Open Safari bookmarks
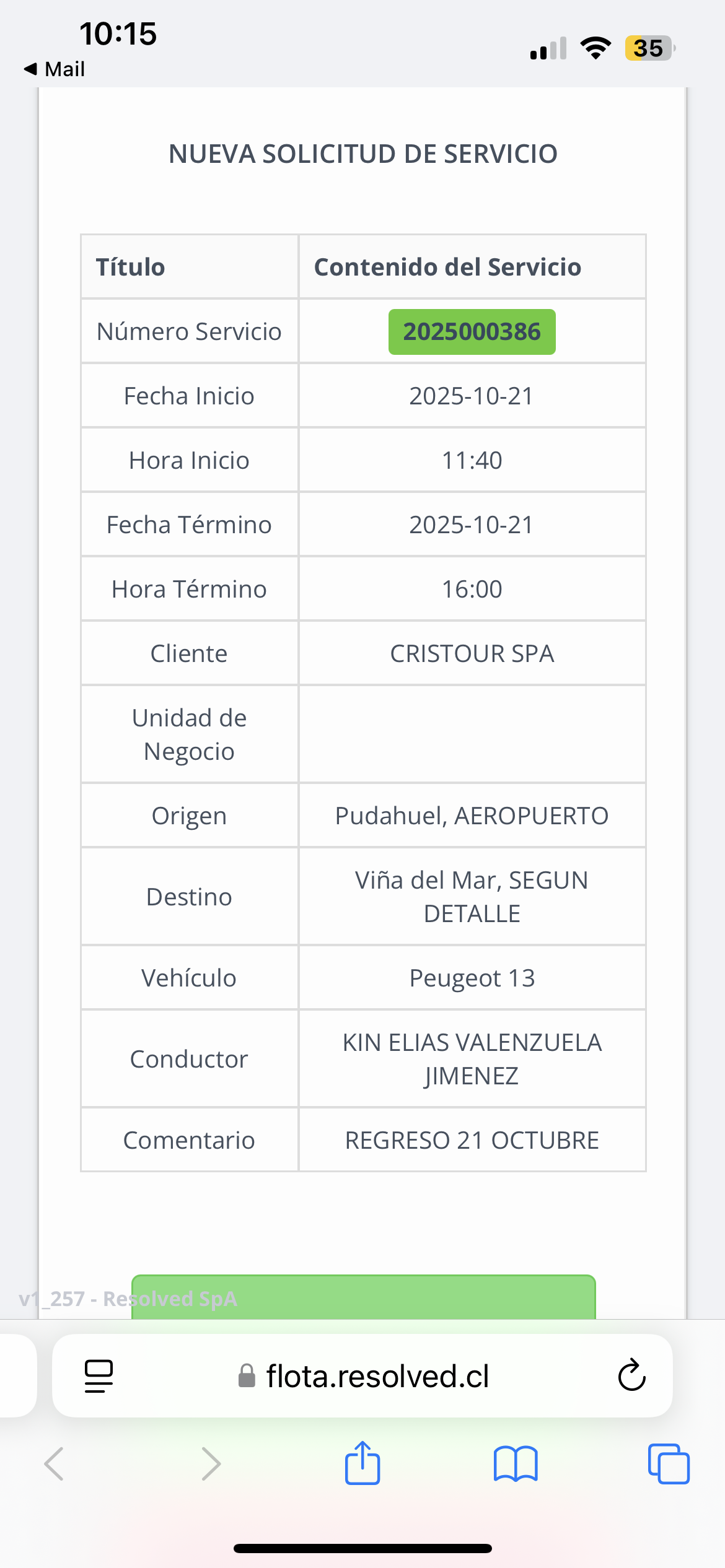This screenshot has height=1568, width=725. tap(516, 1464)
